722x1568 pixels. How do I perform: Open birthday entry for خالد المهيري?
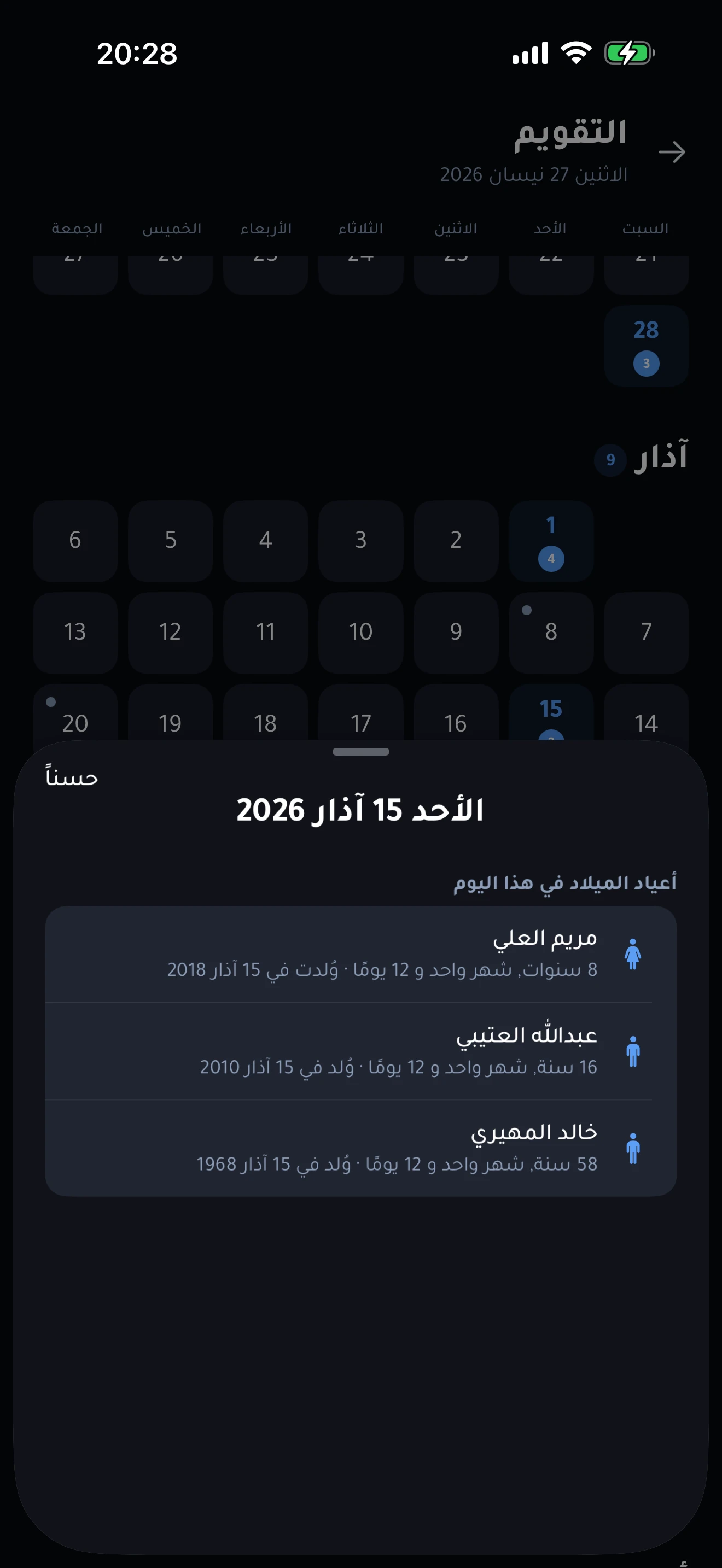point(360,1148)
